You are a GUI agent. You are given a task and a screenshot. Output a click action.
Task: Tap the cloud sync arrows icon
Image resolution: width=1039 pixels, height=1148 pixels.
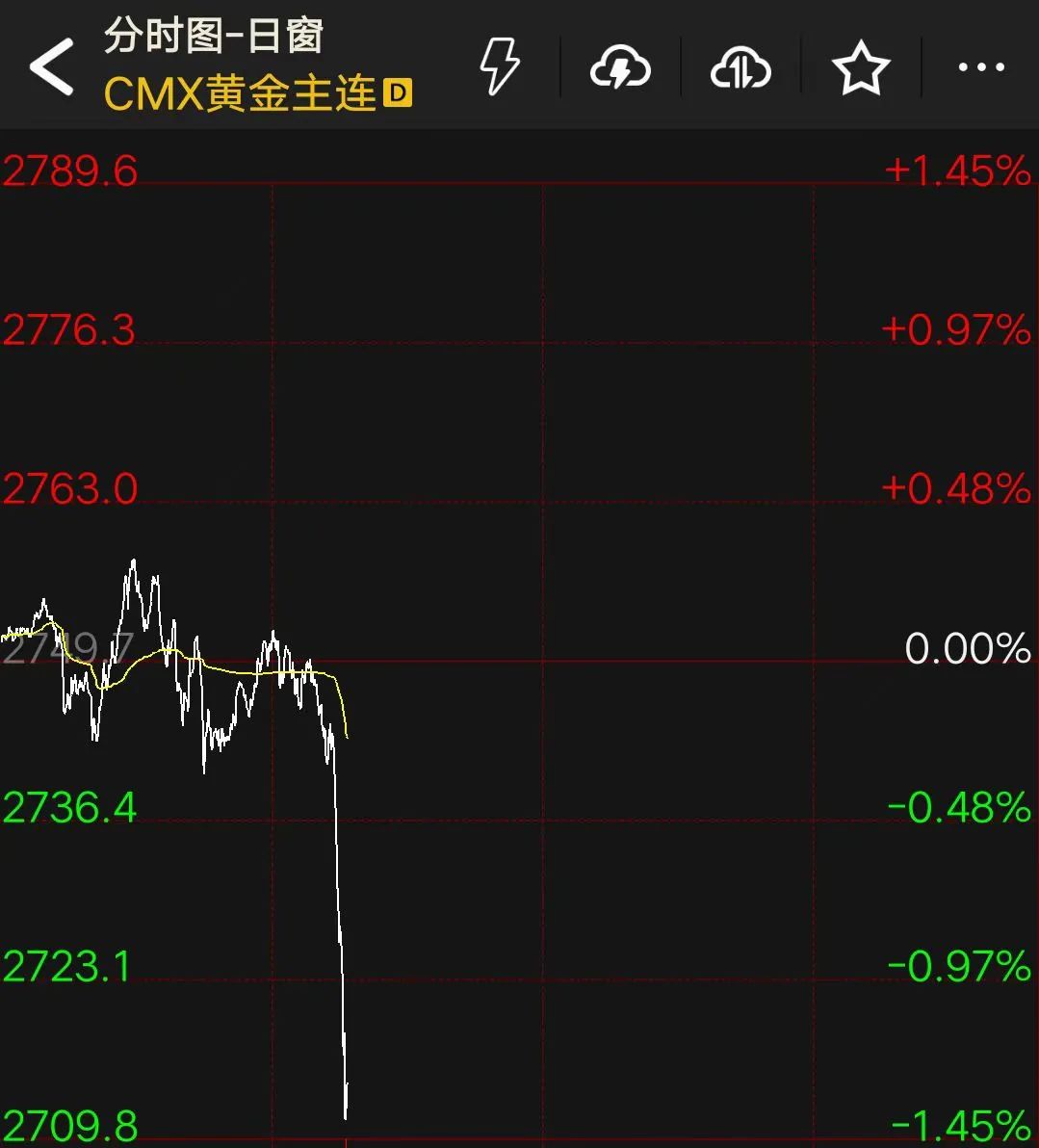click(740, 68)
